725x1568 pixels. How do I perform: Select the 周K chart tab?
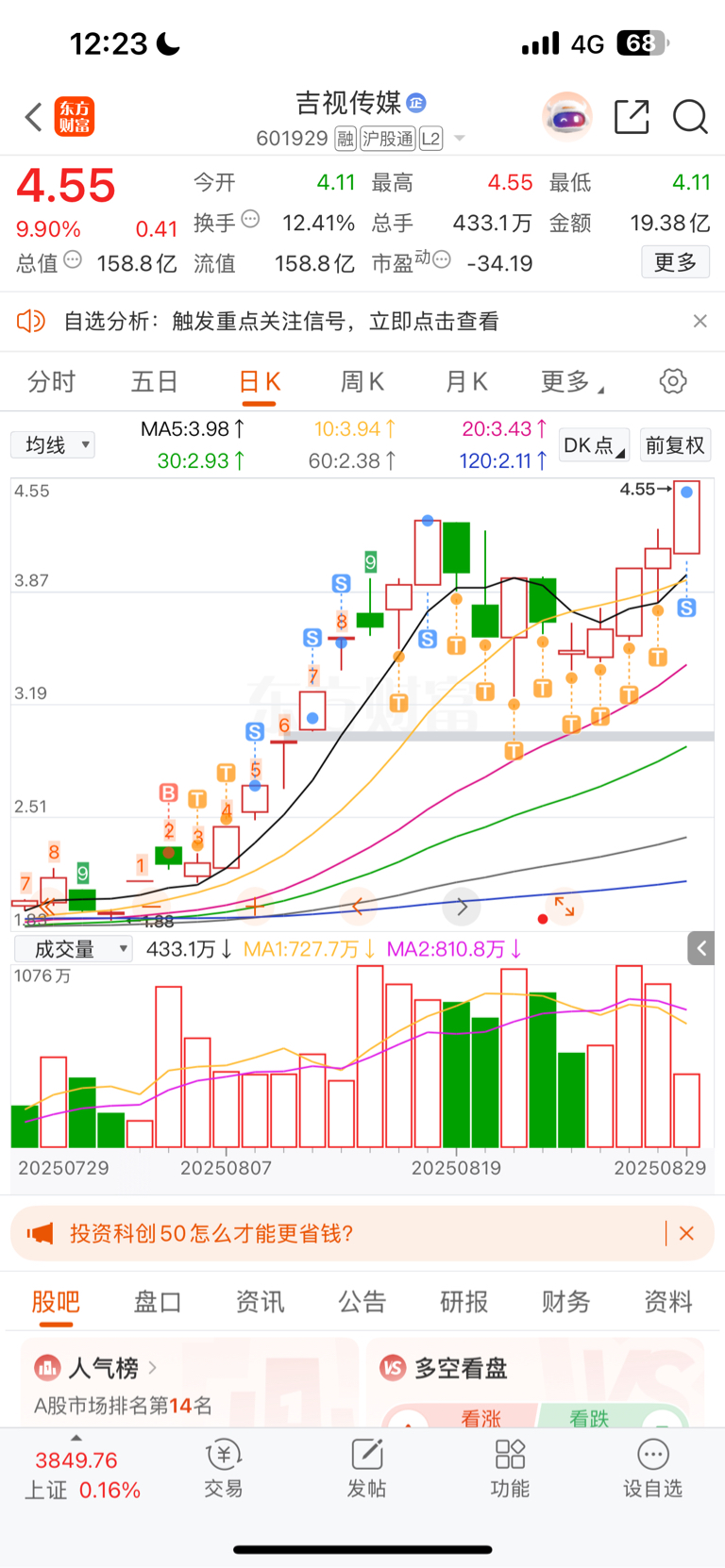362,382
